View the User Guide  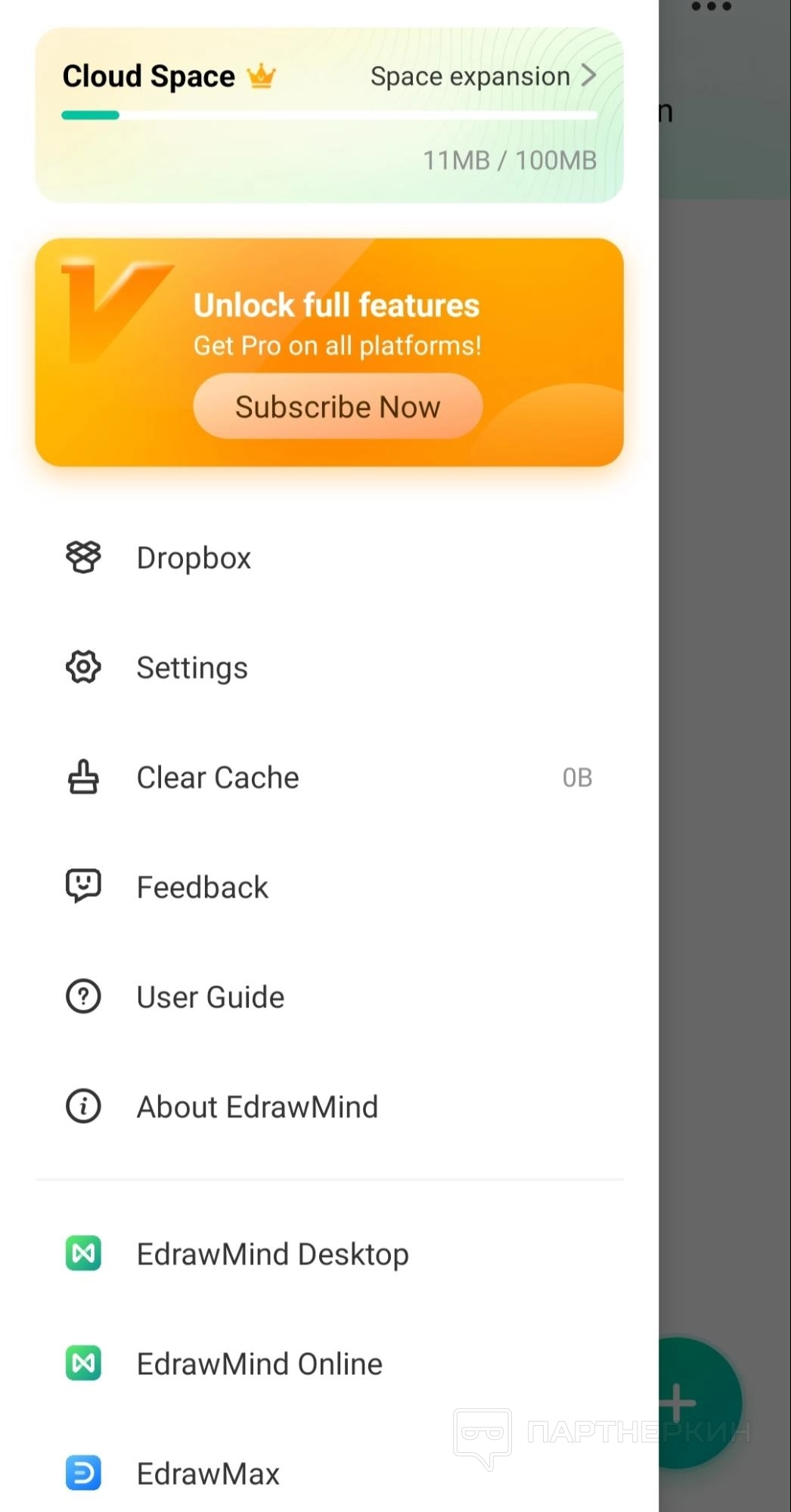click(210, 997)
